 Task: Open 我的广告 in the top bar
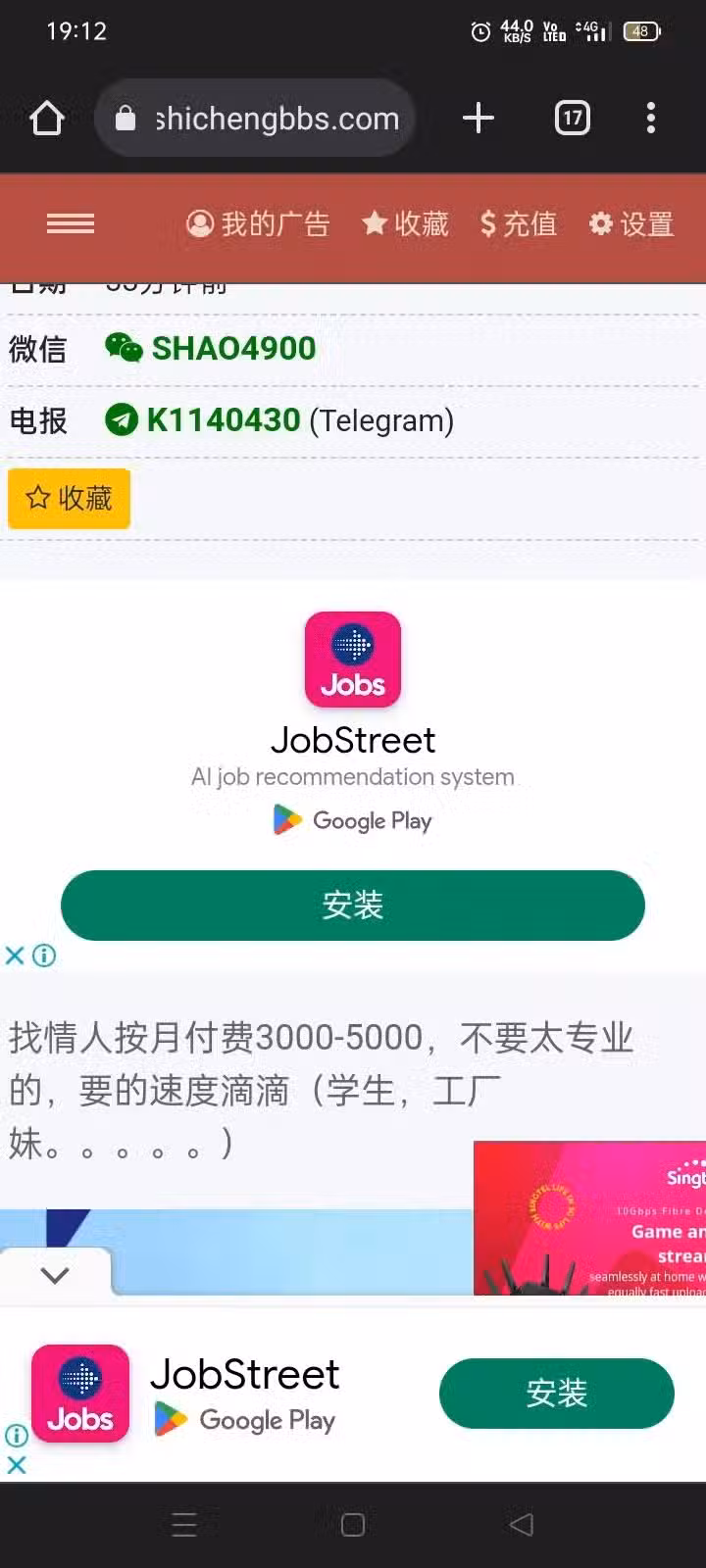coord(258,224)
